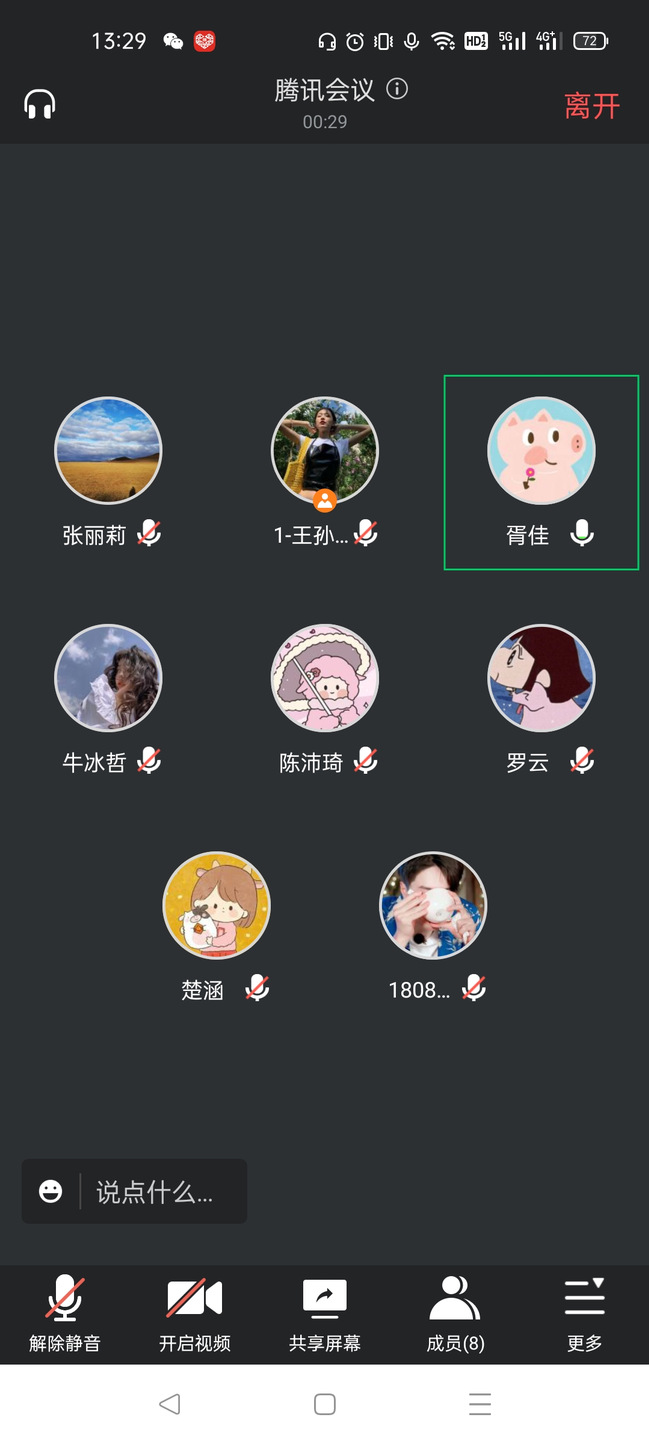Screen dimensions: 649x1444
Task: Tap 离开 to leave the meeting
Action: pyautogui.click(x=592, y=106)
